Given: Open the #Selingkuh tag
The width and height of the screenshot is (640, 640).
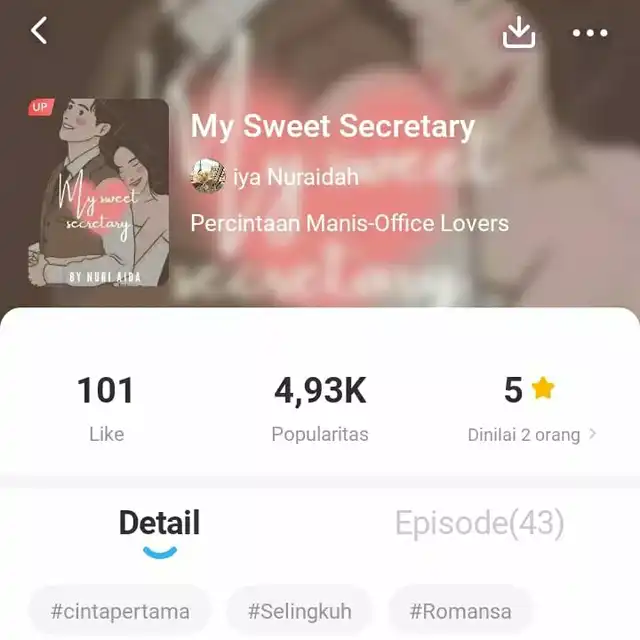Looking at the screenshot, I should pyautogui.click(x=299, y=611).
